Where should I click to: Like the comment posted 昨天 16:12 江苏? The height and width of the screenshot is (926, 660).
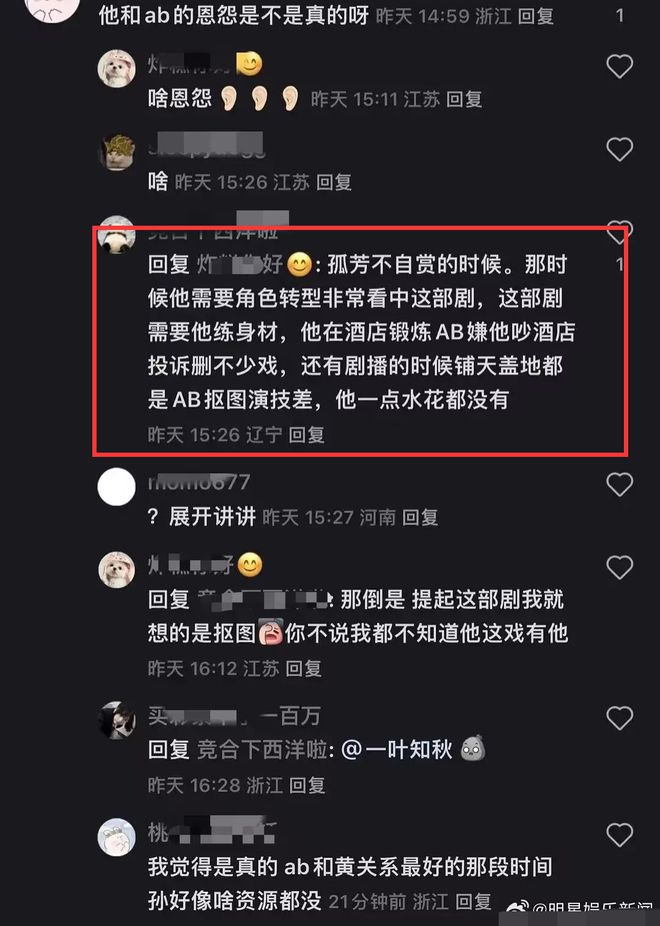620,567
